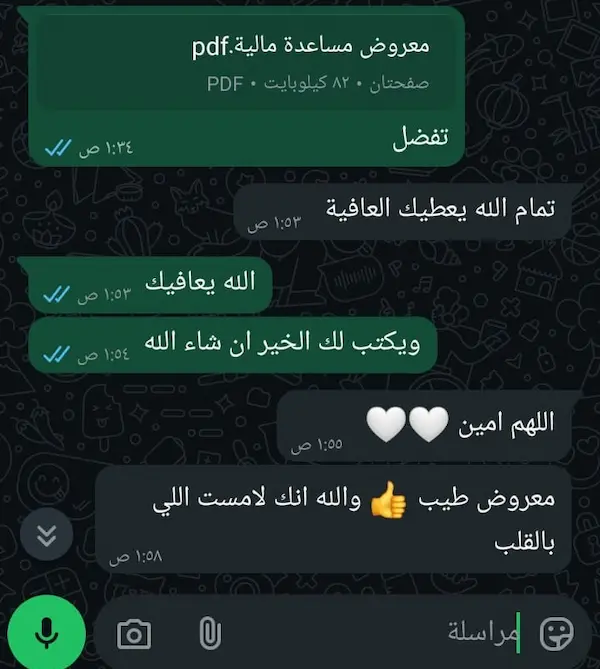Focus the مراسلة message input field
This screenshot has width=600, height=669.
[380, 633]
